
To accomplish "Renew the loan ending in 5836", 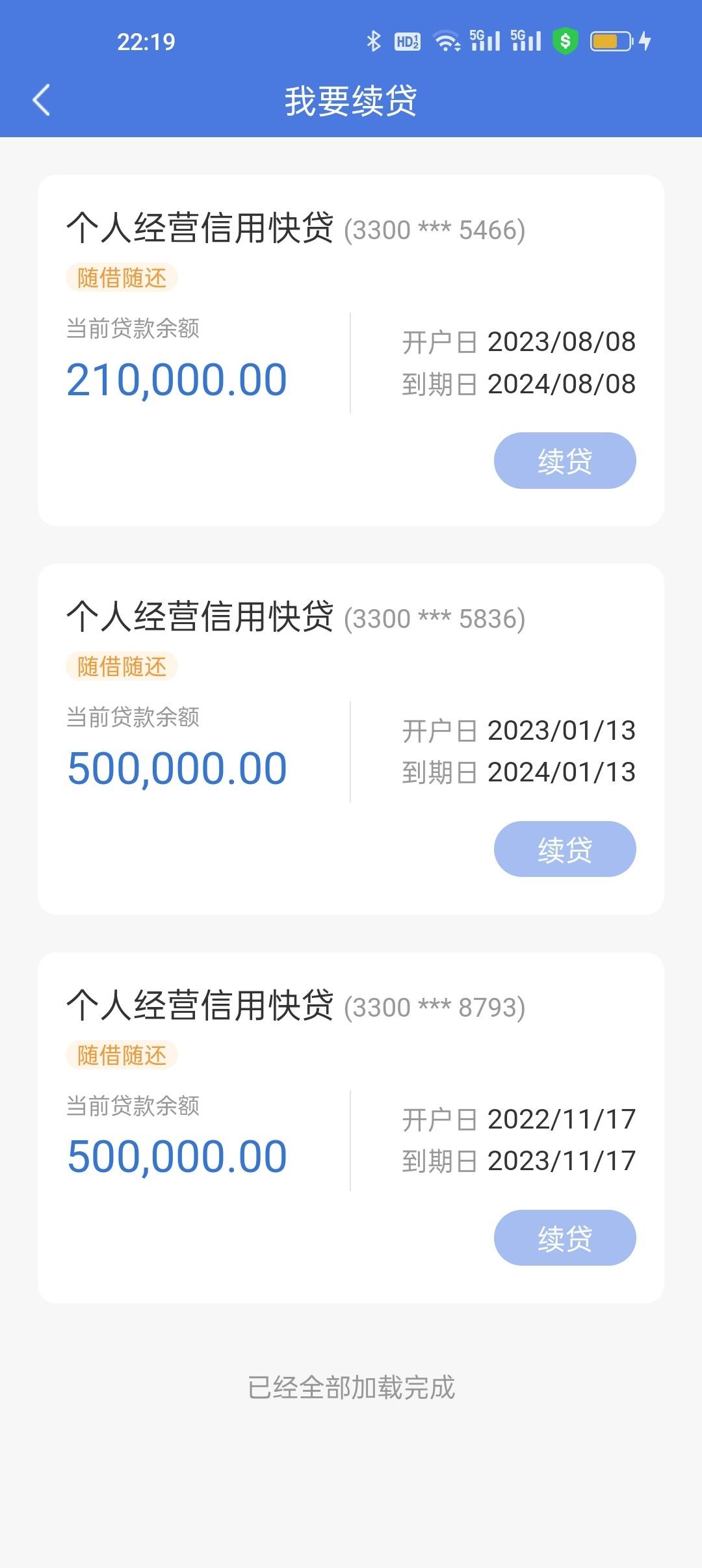I will 565,849.
